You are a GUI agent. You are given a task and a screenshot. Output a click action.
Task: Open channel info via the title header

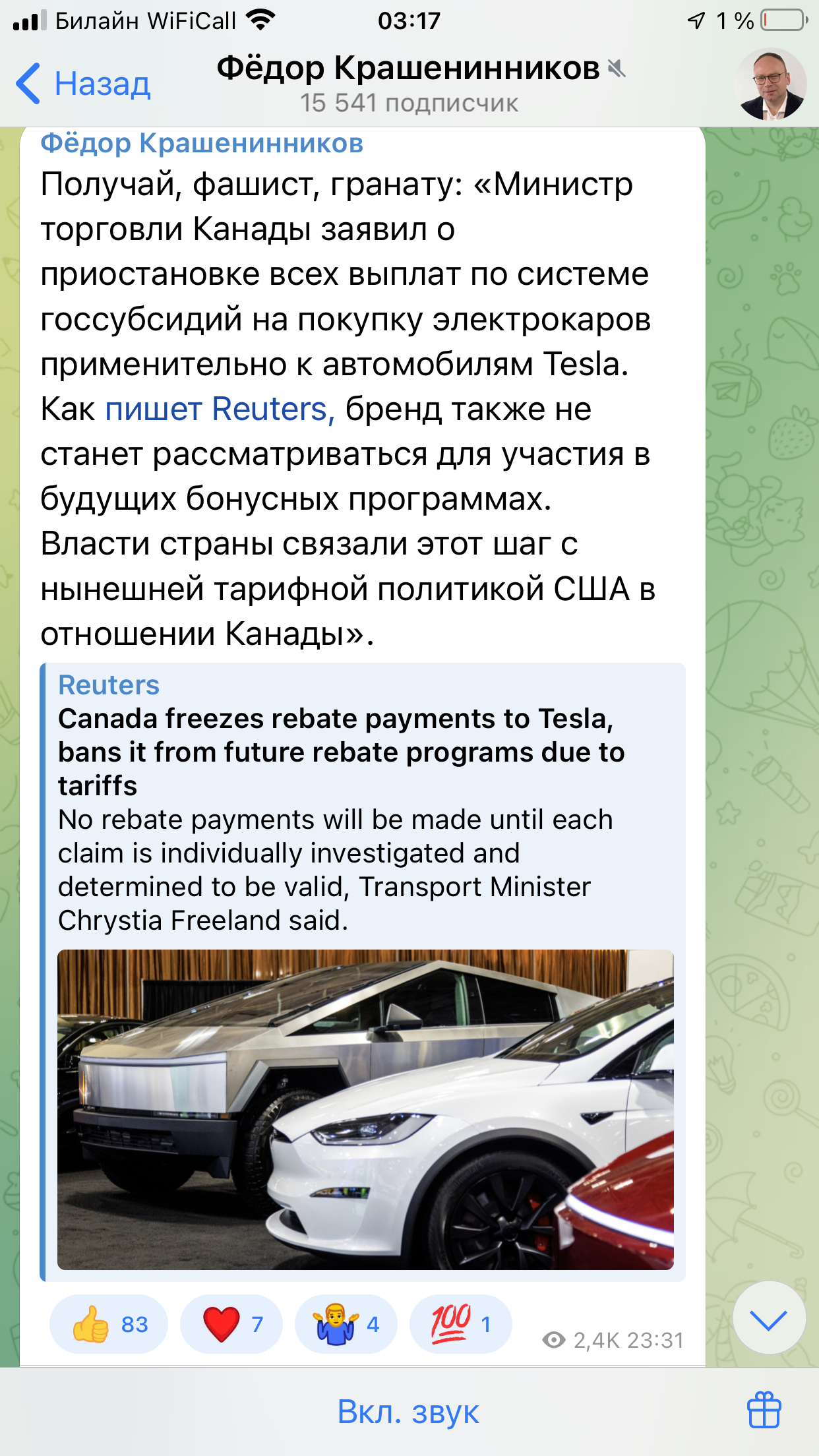click(x=409, y=83)
